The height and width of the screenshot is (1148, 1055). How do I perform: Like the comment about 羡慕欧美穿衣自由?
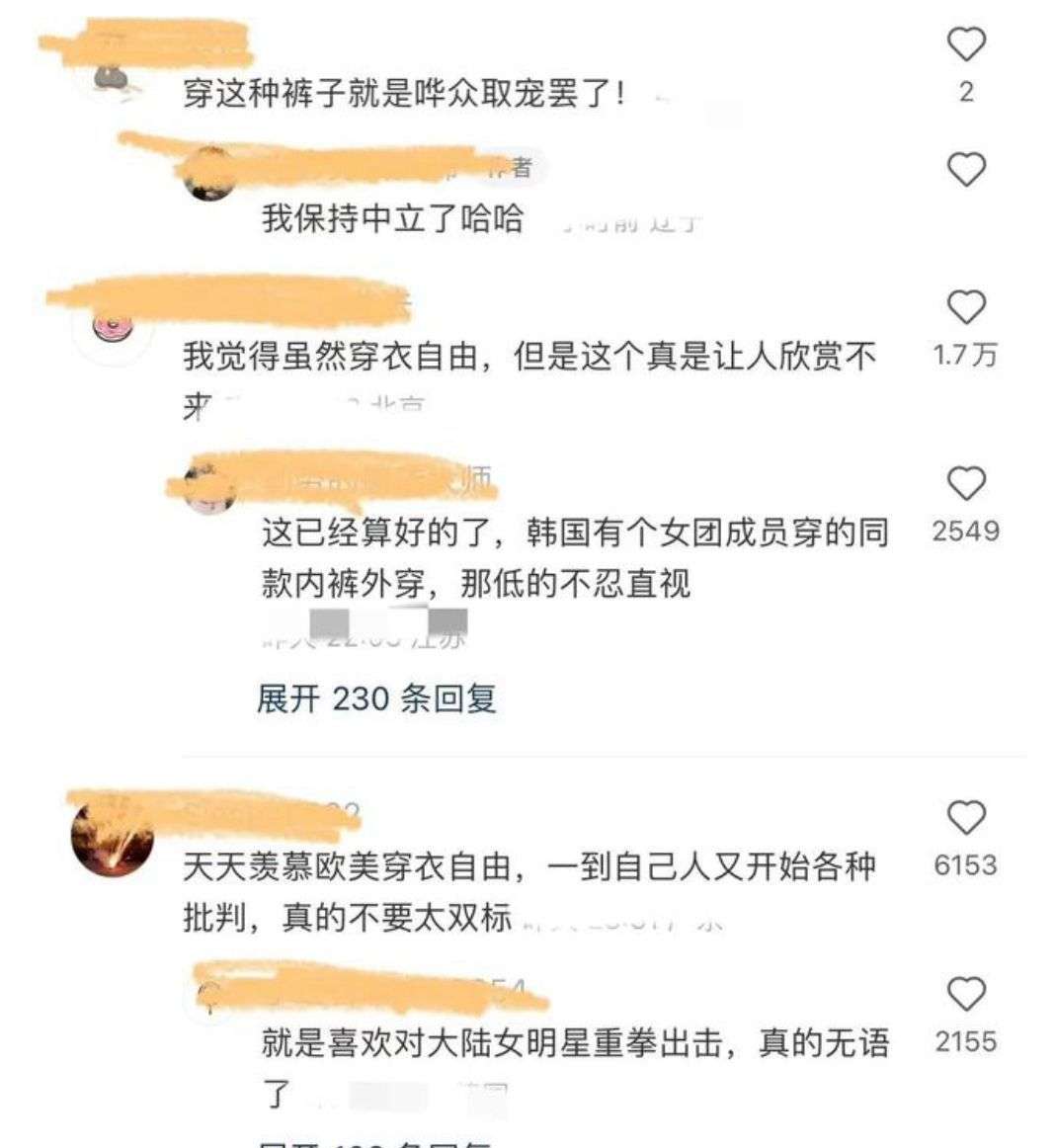[x=966, y=818]
